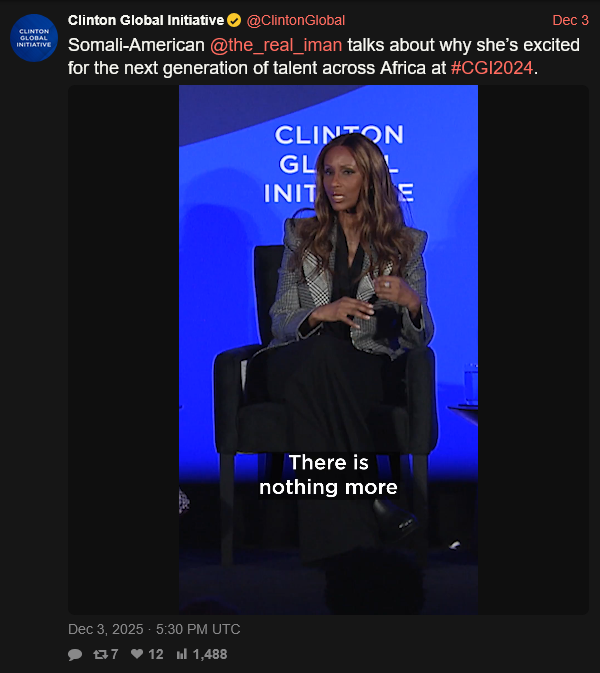Open the Dec 3 post date link
This screenshot has width=600, height=673.
[570, 20]
